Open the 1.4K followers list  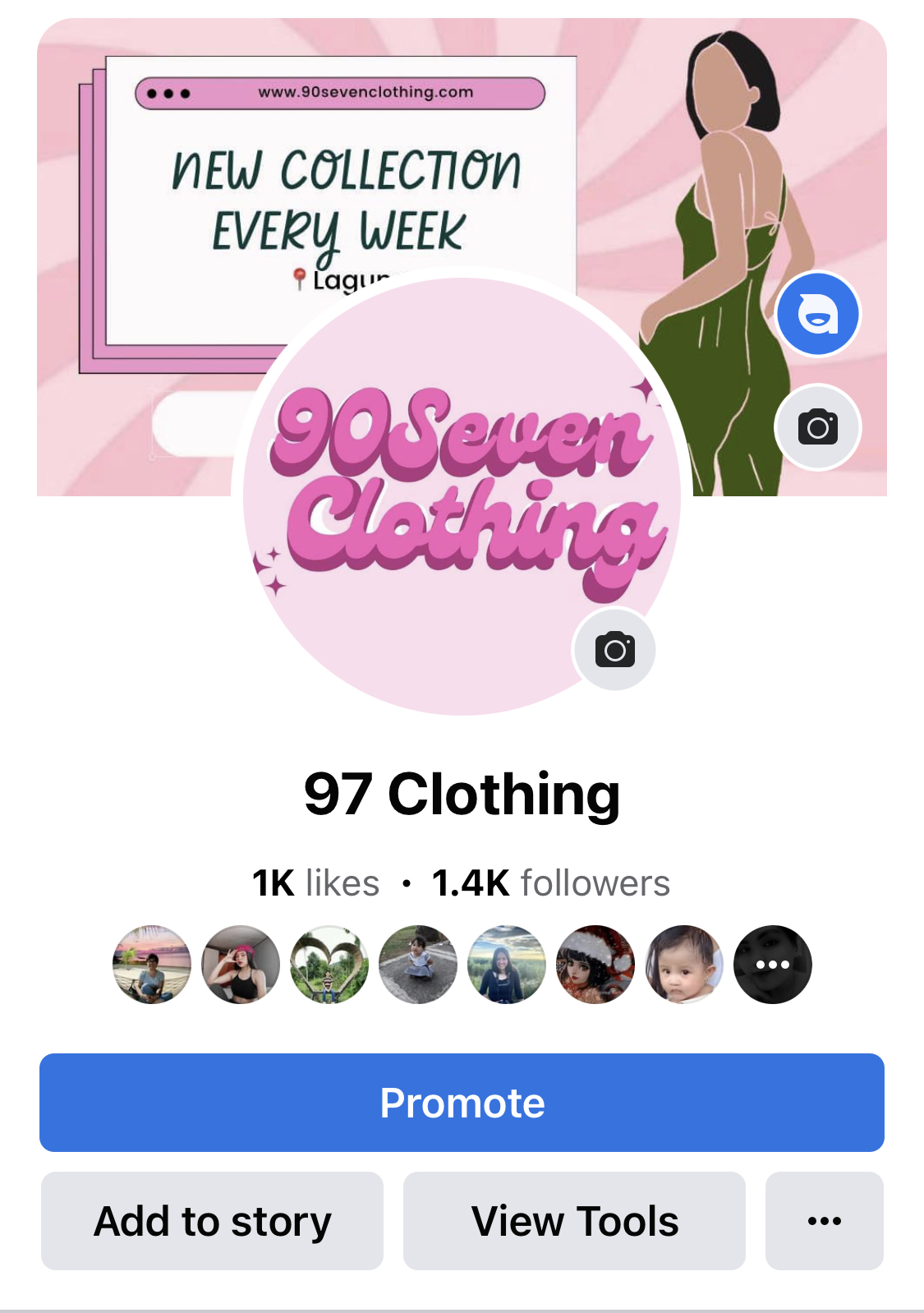550,883
